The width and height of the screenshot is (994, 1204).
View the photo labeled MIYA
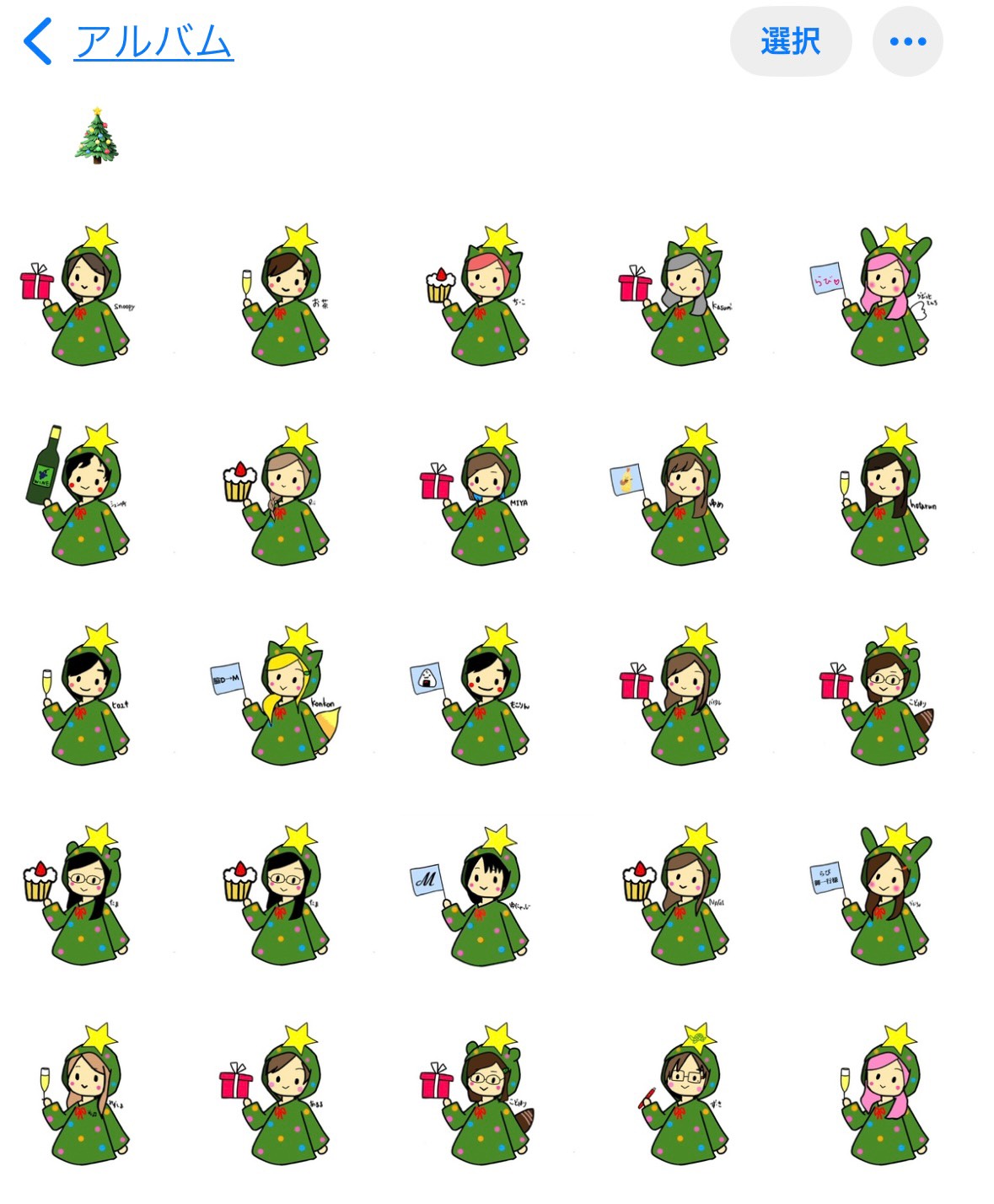click(484, 497)
